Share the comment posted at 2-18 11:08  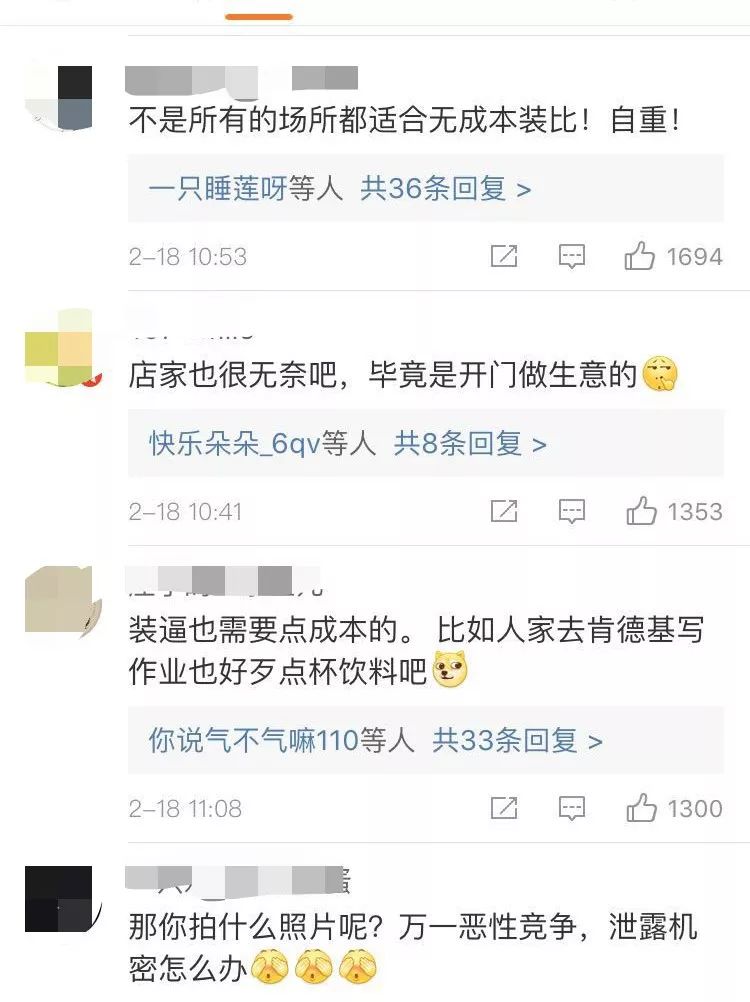click(x=504, y=807)
